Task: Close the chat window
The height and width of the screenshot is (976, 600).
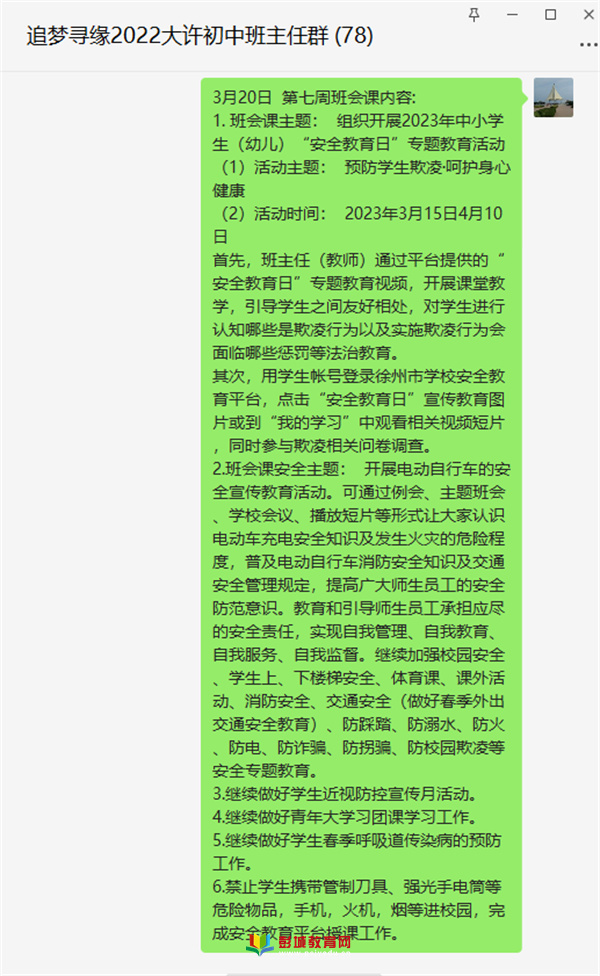Action: point(586,14)
